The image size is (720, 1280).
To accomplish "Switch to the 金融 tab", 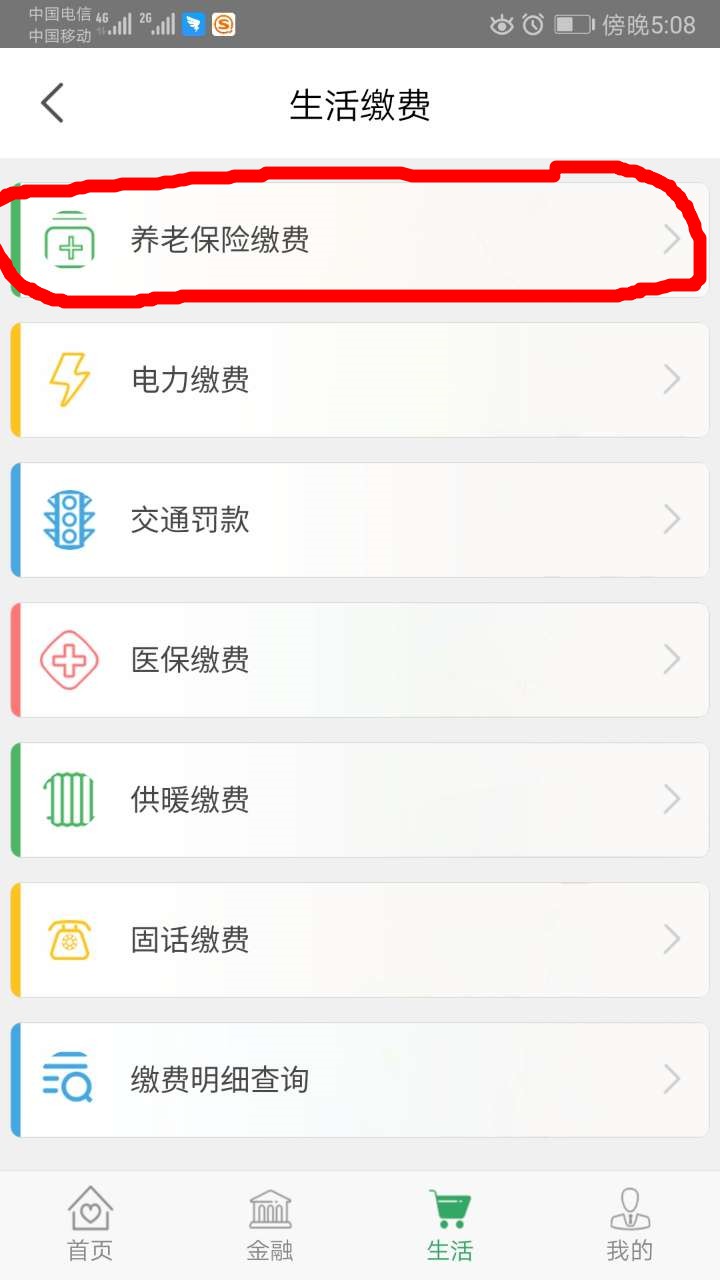I will (270, 1225).
